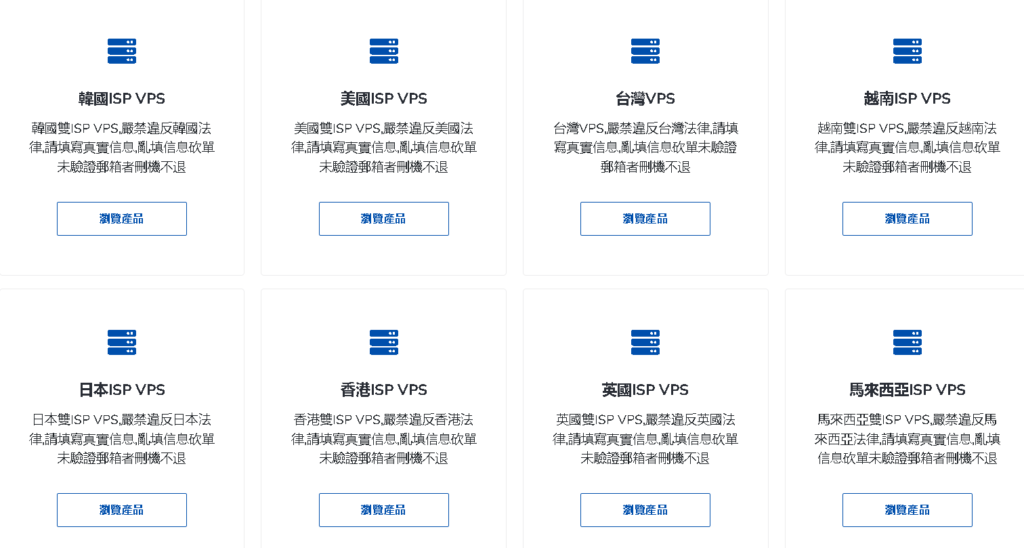Browse products for 馬來西亞ISP VPS

[907, 510]
